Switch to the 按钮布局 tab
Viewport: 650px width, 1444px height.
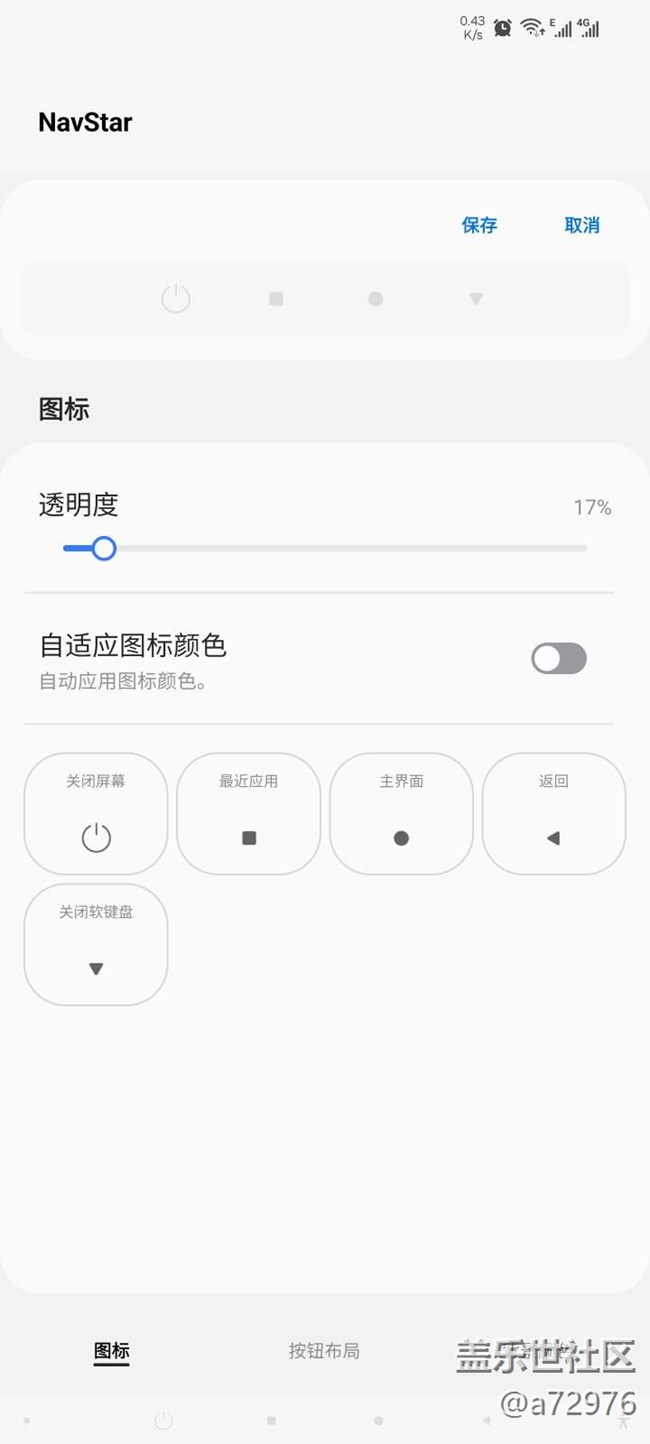coord(324,1351)
